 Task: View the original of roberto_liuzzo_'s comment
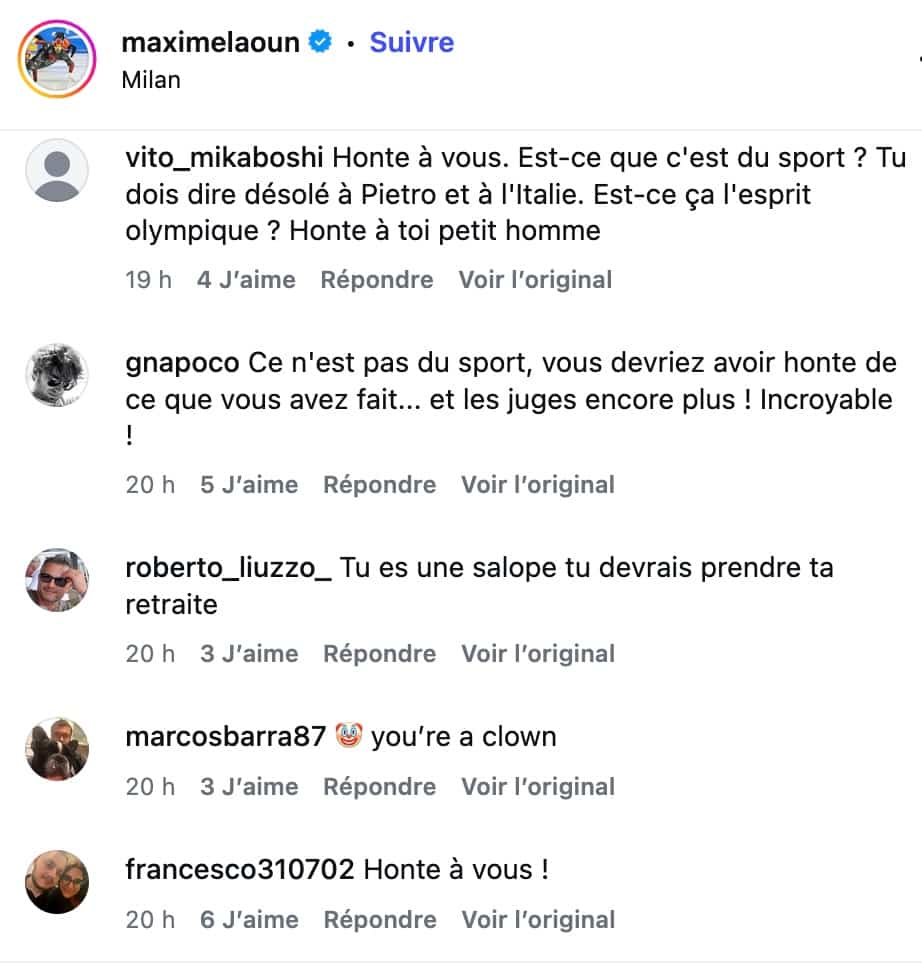click(x=537, y=654)
